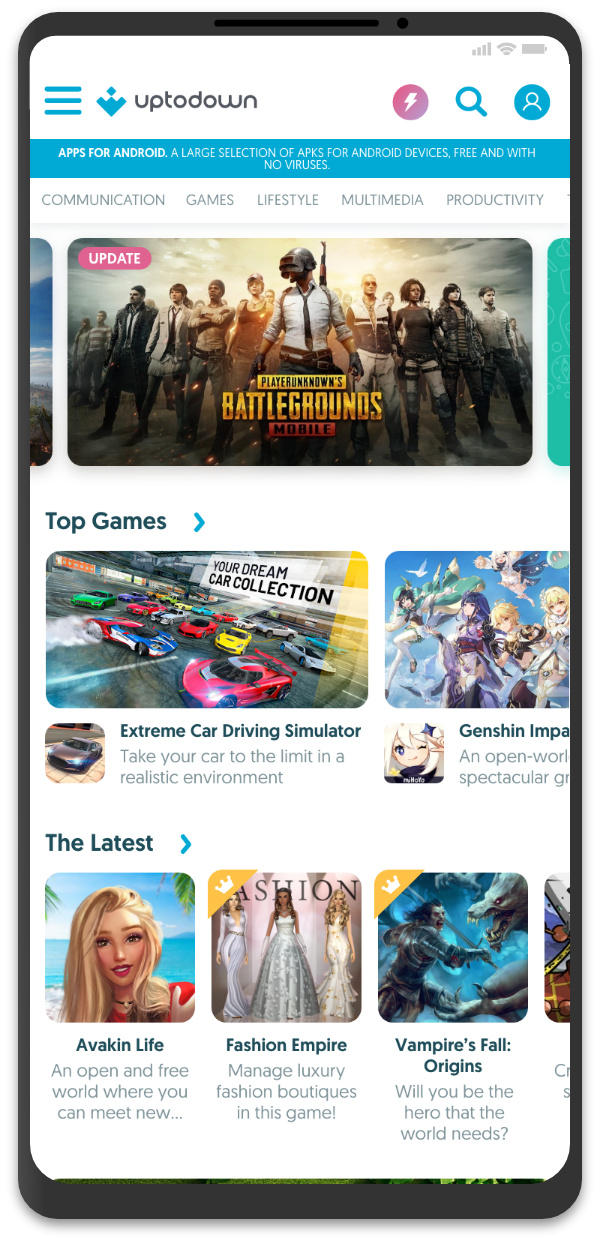
Task: Open the search icon
Action: click(x=471, y=101)
